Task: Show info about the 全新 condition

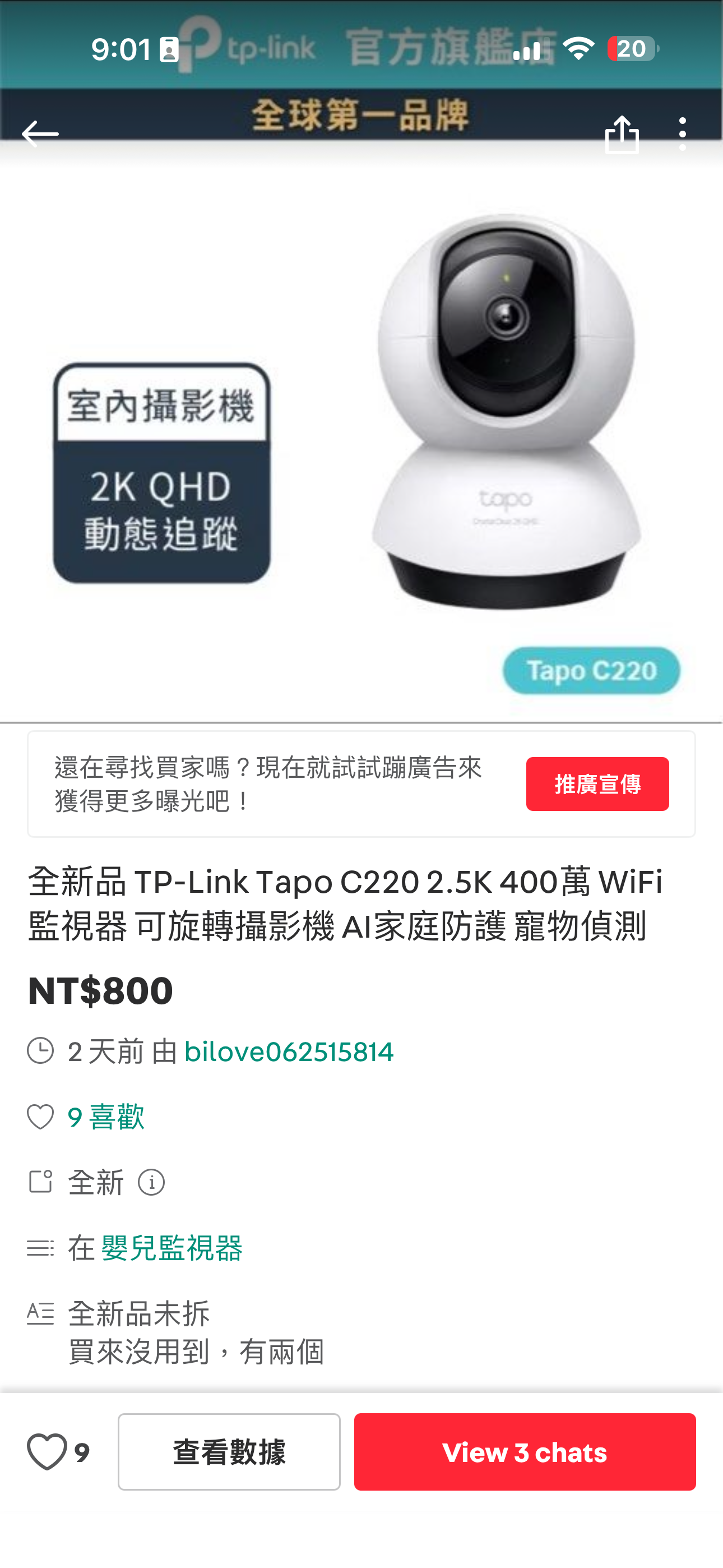Action: click(x=151, y=1183)
